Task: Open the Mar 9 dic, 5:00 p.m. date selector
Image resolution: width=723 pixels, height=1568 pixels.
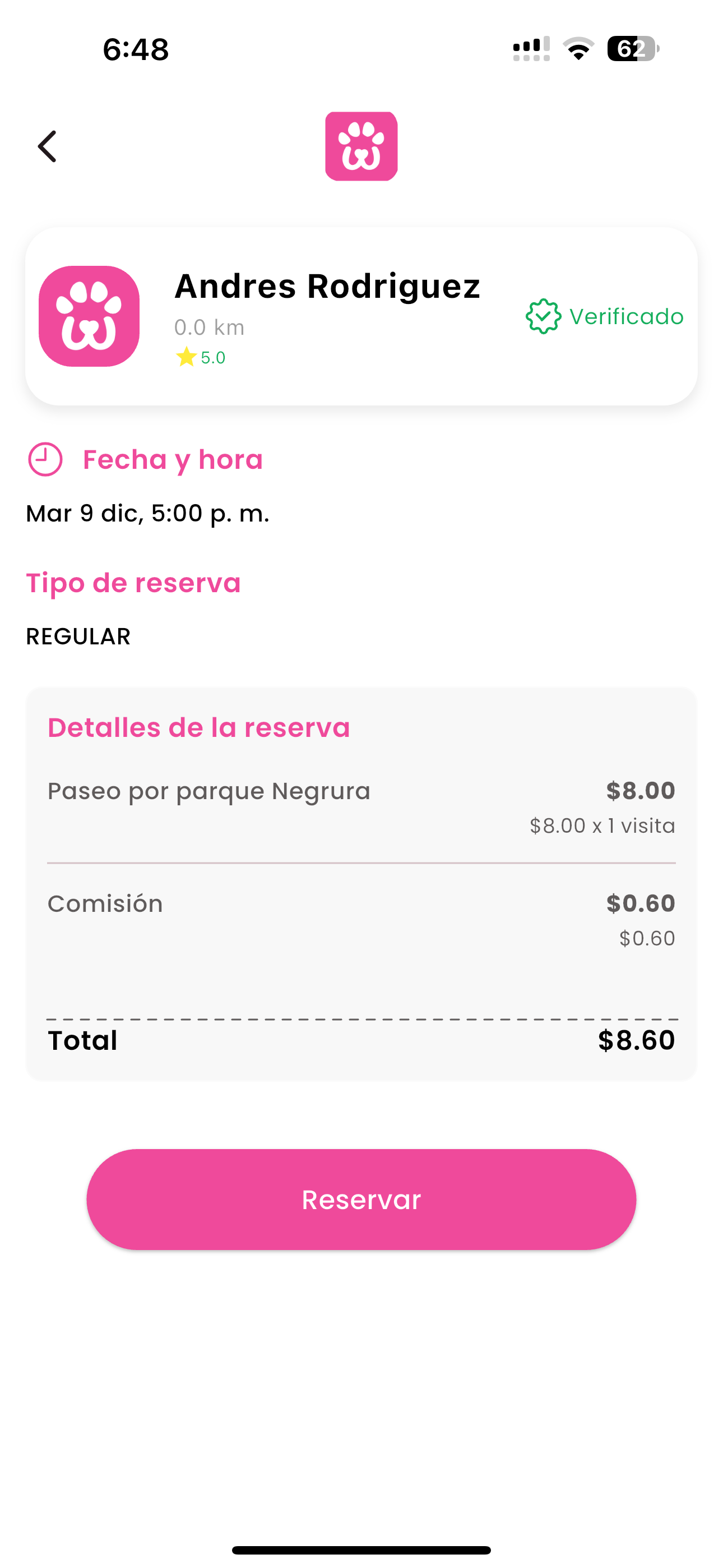Action: pyautogui.click(x=148, y=513)
